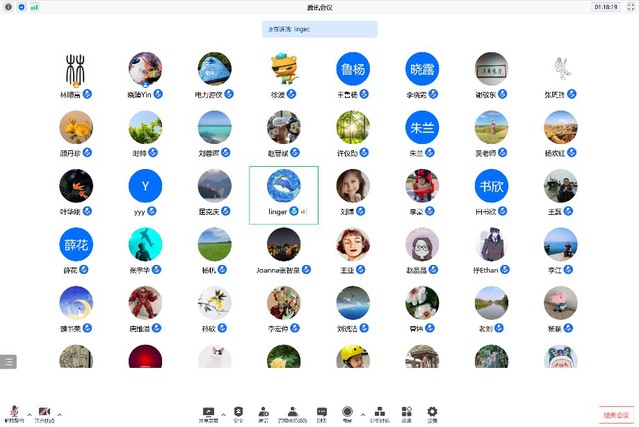Start sharing your screen
Screen dimensions: 639x427
[x=208, y=412]
